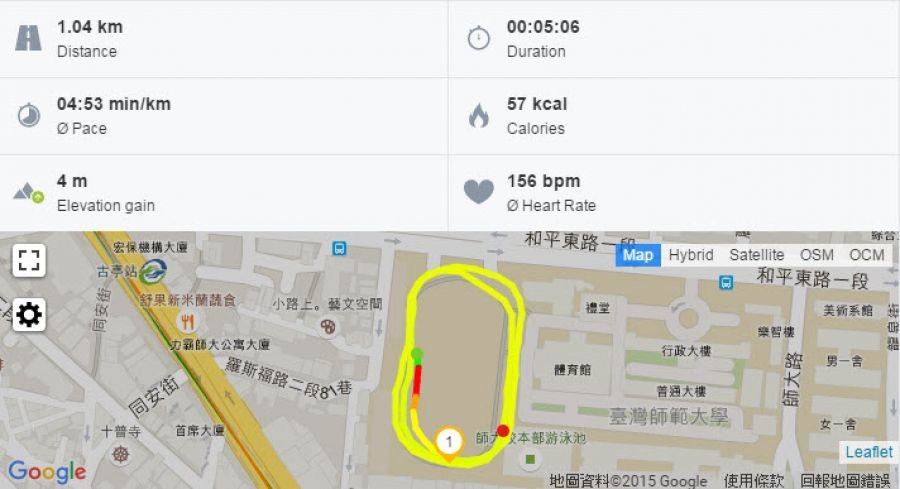Select the Map layer option
Image resolution: width=900 pixels, height=489 pixels.
coord(637,255)
